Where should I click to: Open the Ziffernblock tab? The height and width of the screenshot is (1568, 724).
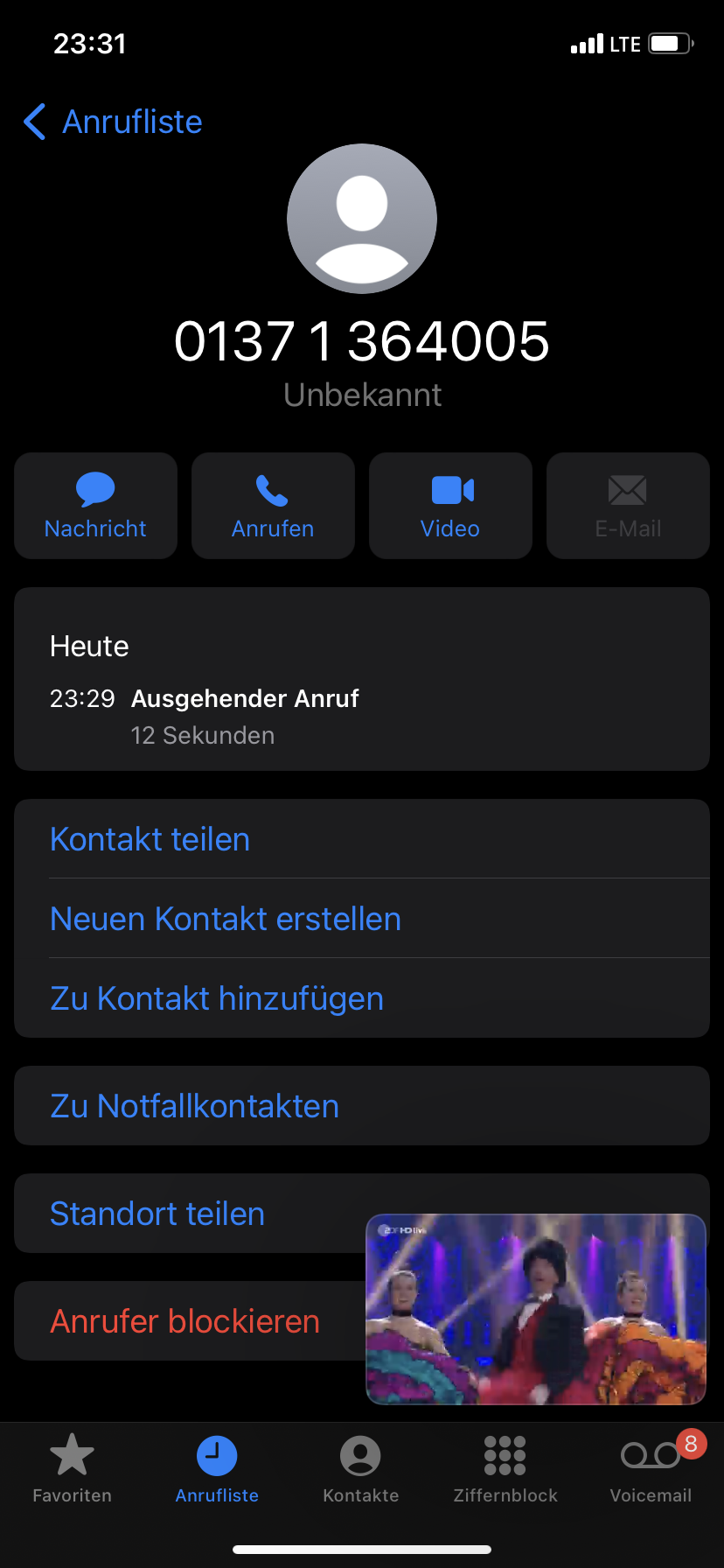[505, 1470]
